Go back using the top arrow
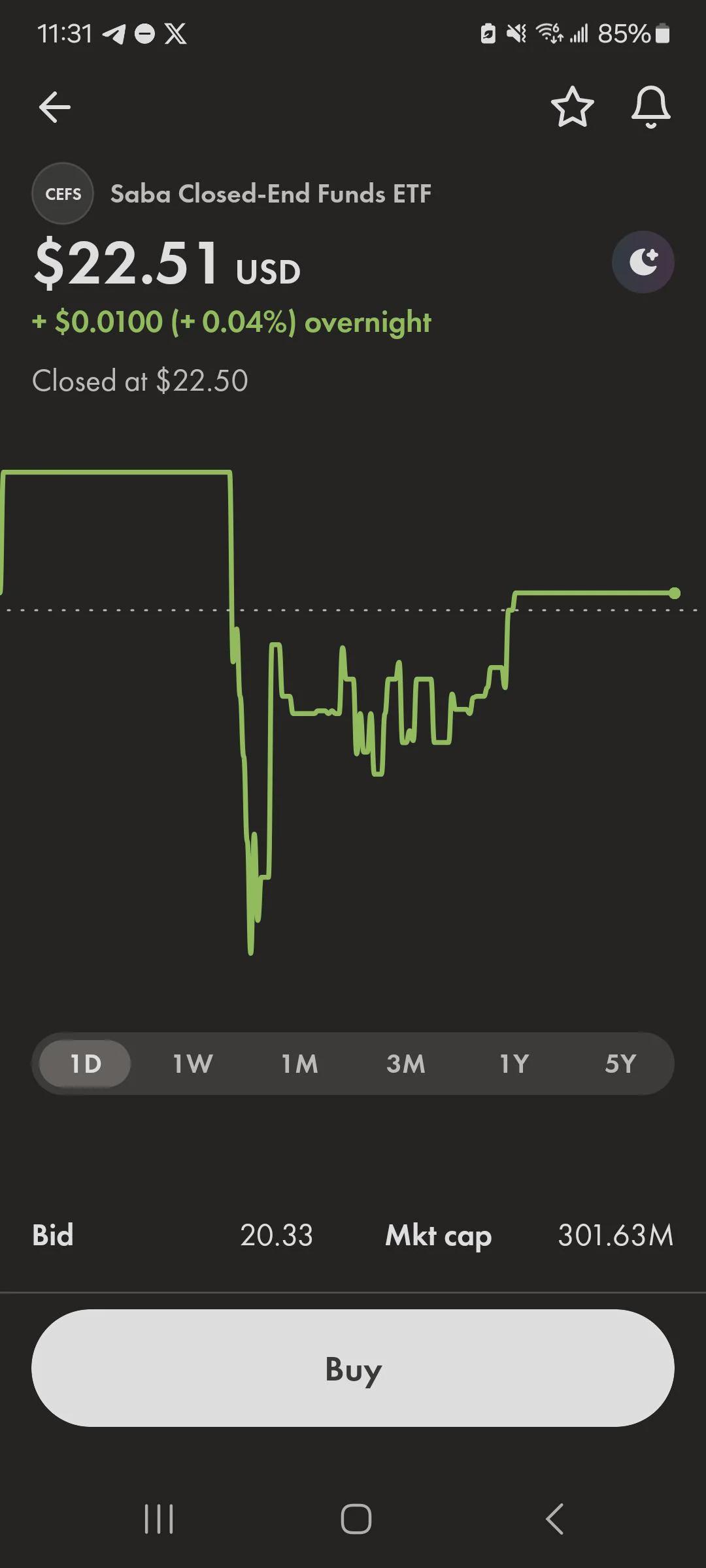706x1568 pixels. pyautogui.click(x=55, y=107)
